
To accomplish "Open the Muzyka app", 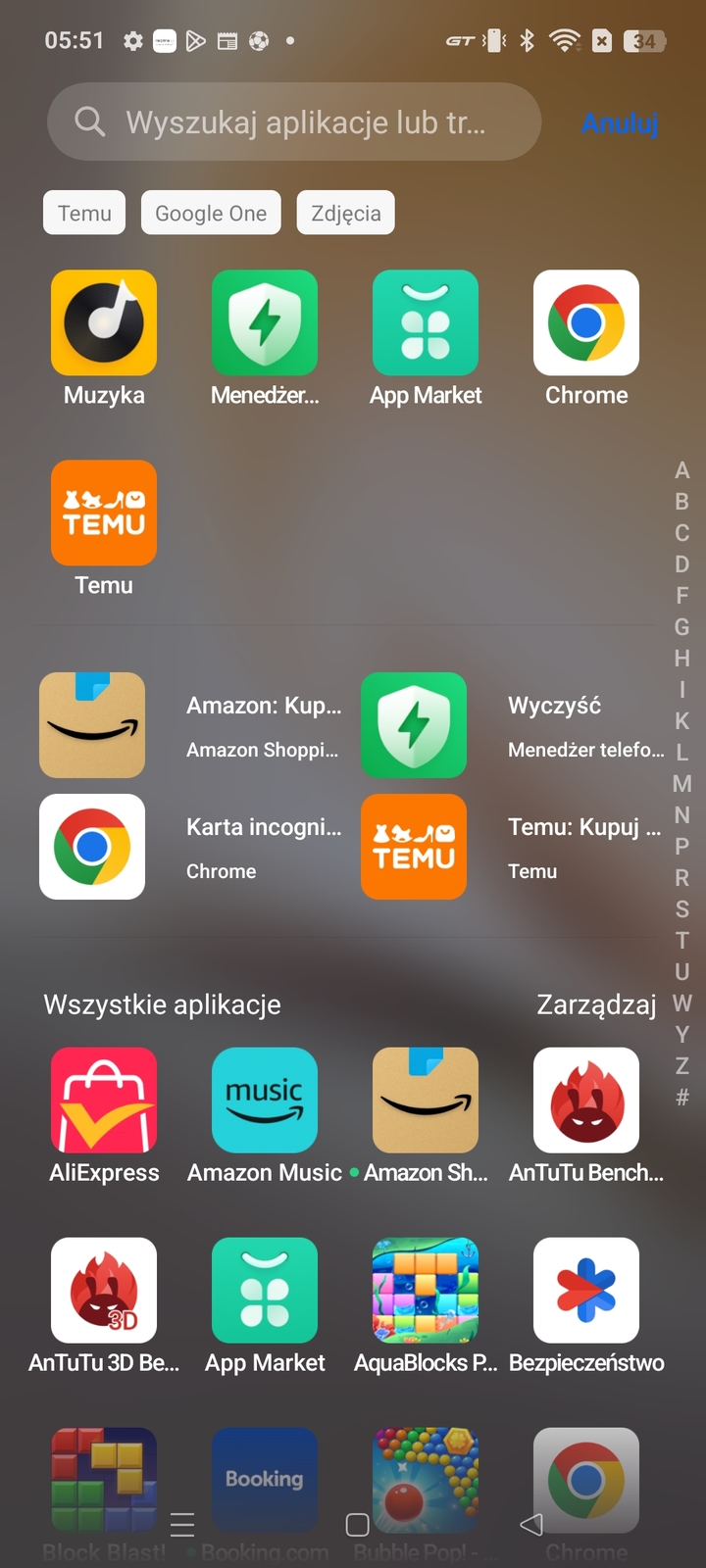I will coord(104,323).
